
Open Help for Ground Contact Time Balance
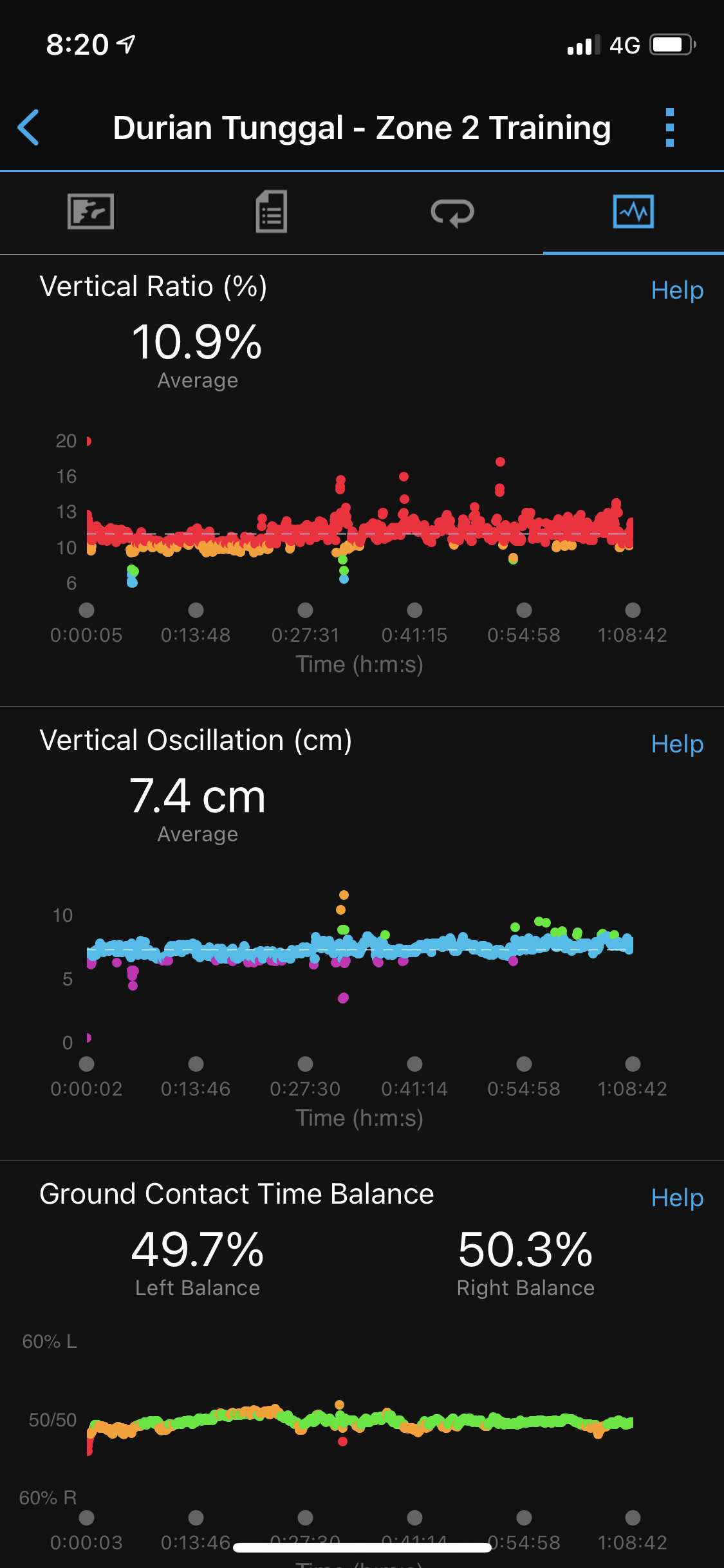pyautogui.click(x=677, y=1198)
